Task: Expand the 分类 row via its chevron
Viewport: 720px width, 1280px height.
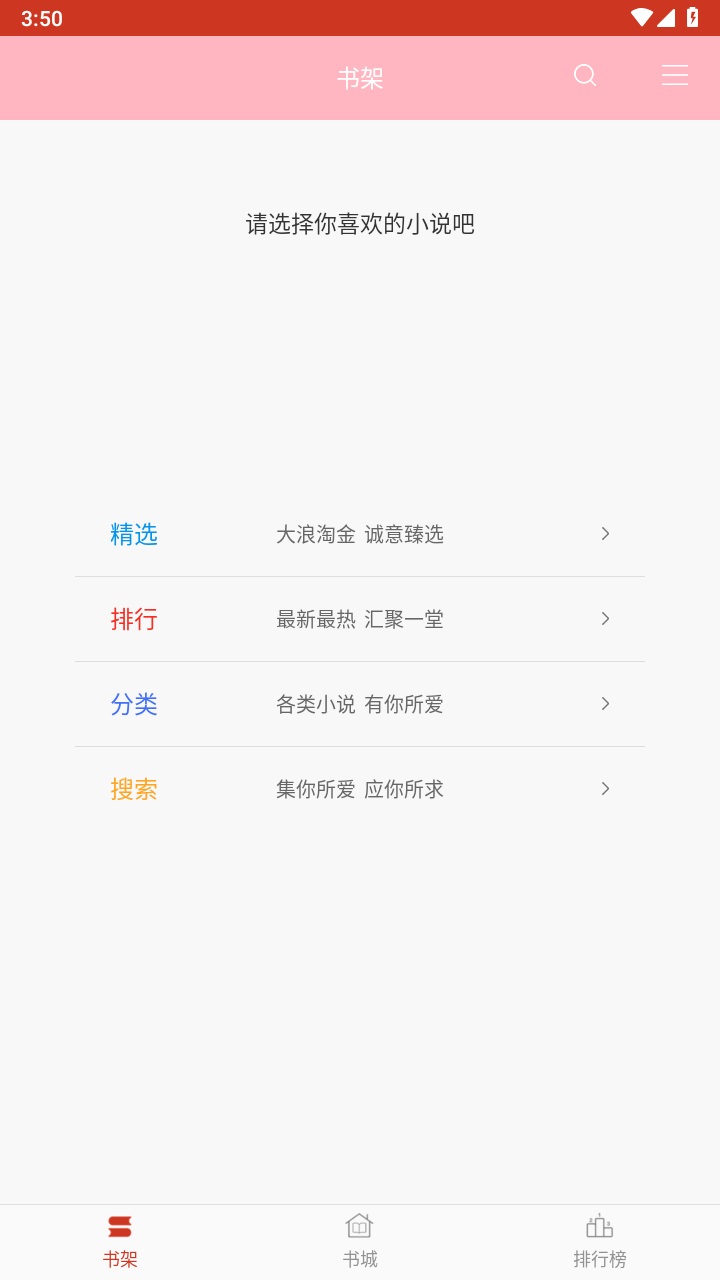Action: tap(604, 704)
